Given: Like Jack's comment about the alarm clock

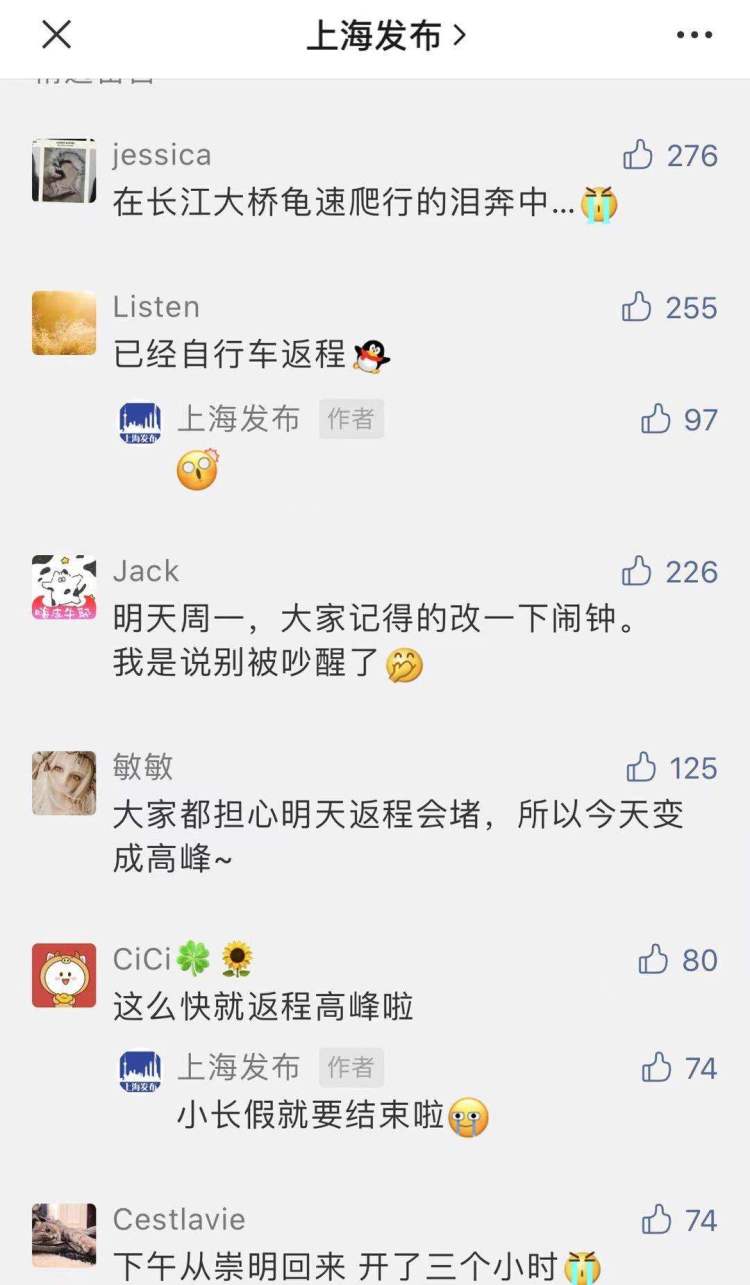Looking at the screenshot, I should click(637, 571).
